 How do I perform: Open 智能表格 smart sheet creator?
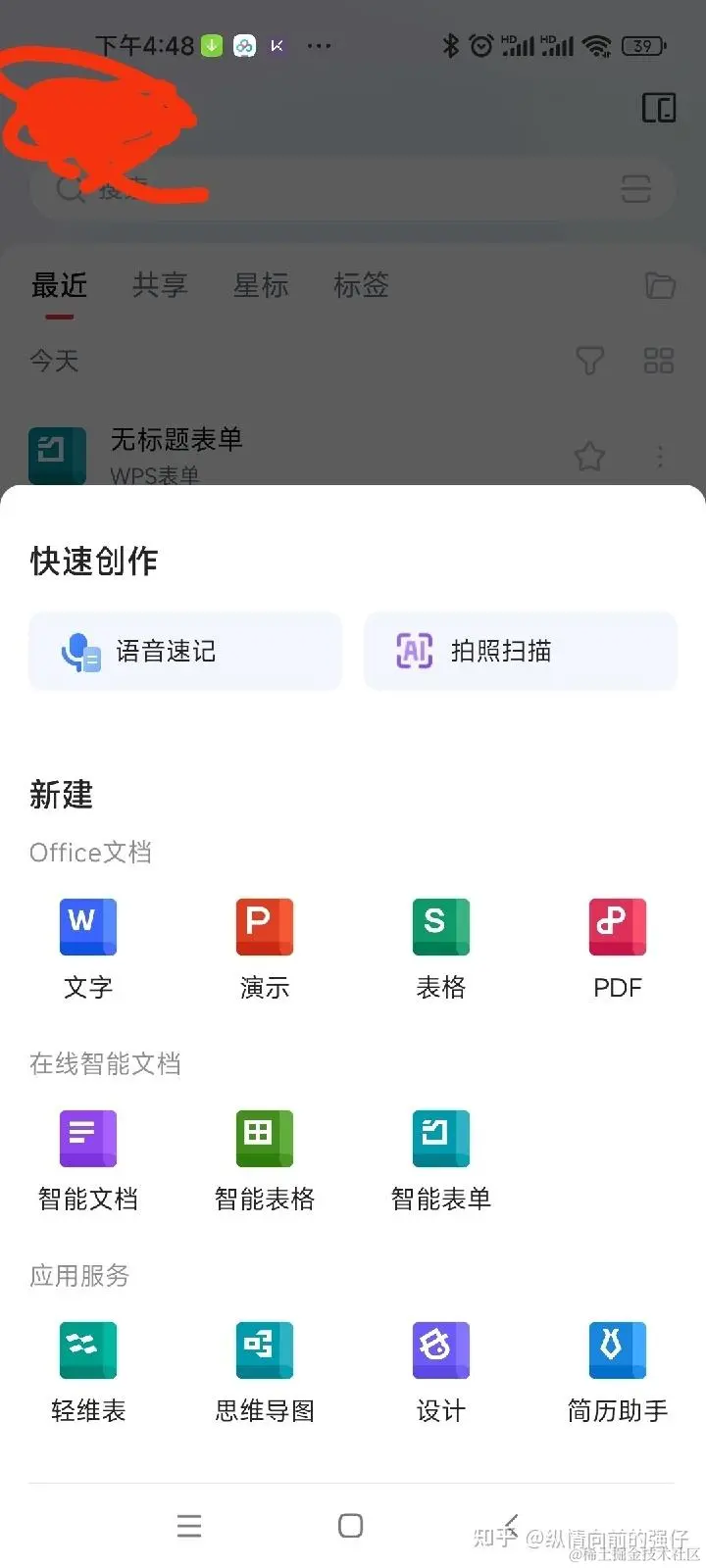click(x=264, y=1138)
